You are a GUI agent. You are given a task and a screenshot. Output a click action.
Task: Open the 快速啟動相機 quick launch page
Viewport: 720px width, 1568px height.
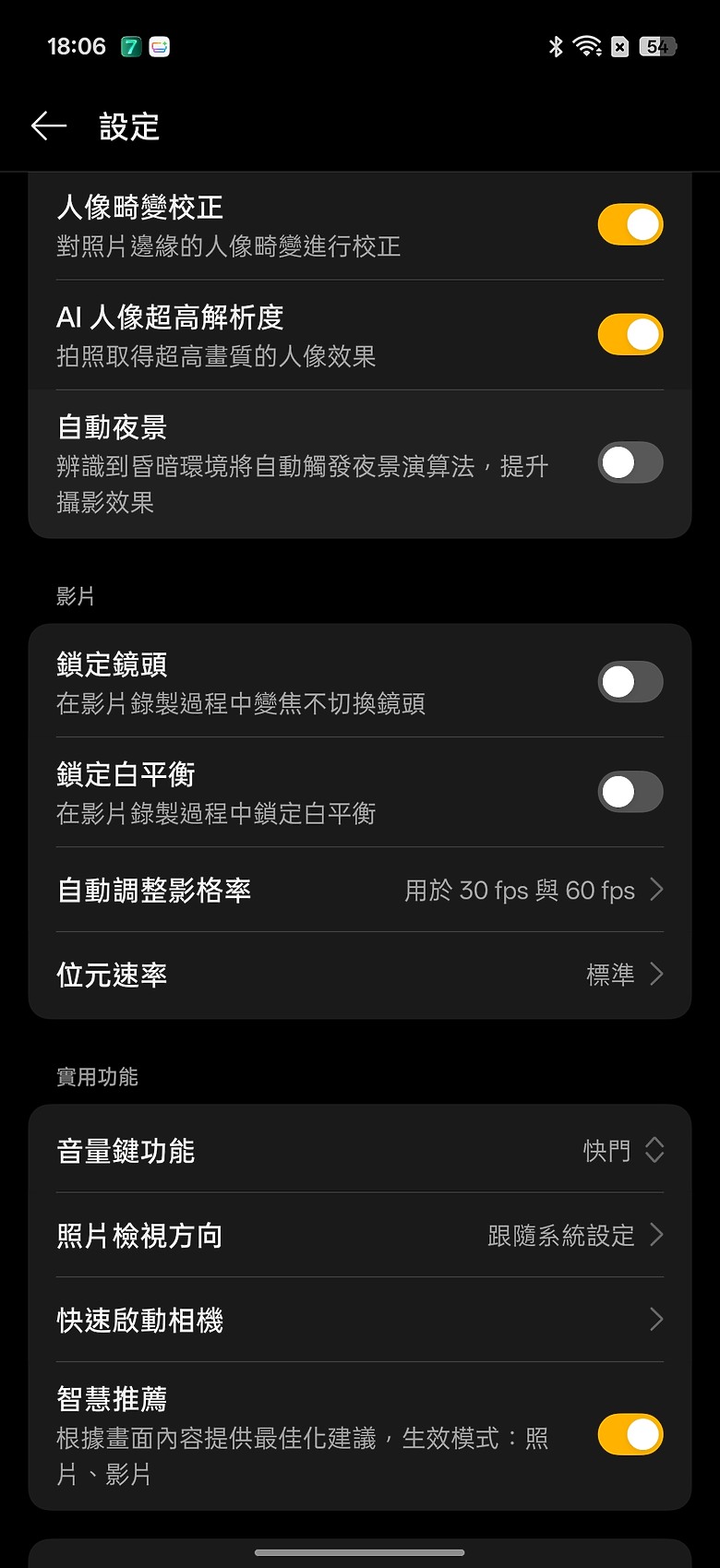tap(360, 1320)
